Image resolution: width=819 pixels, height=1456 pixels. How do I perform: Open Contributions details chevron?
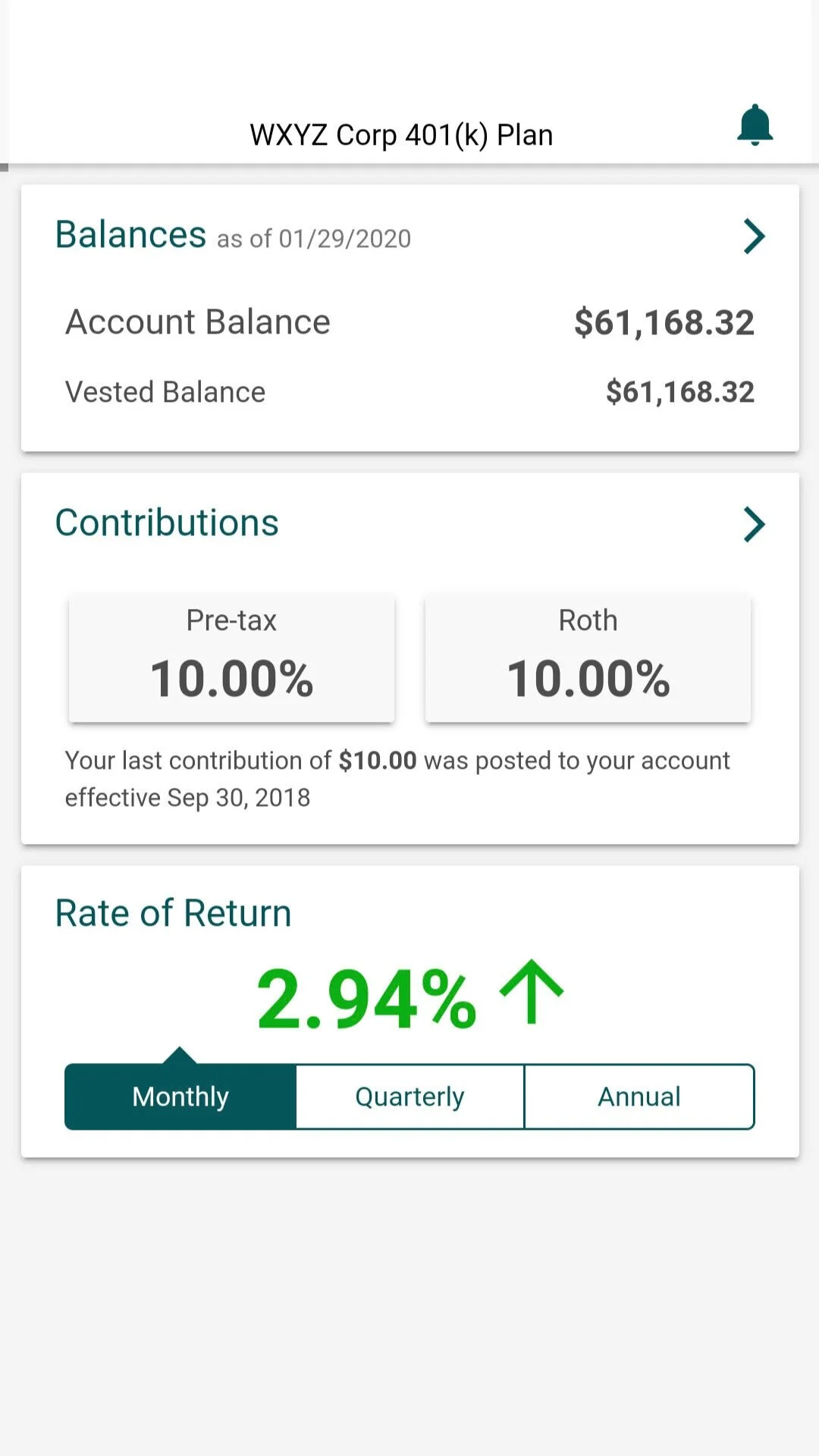pos(754,524)
